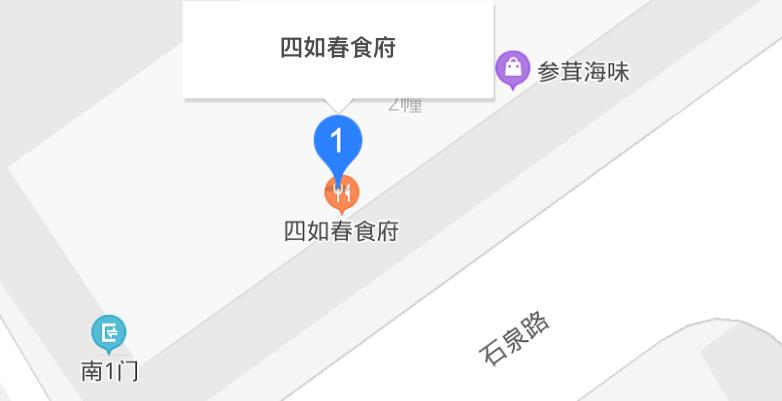Open the 四如春食府 info window
This screenshot has width=782, height=401.
click(338, 49)
